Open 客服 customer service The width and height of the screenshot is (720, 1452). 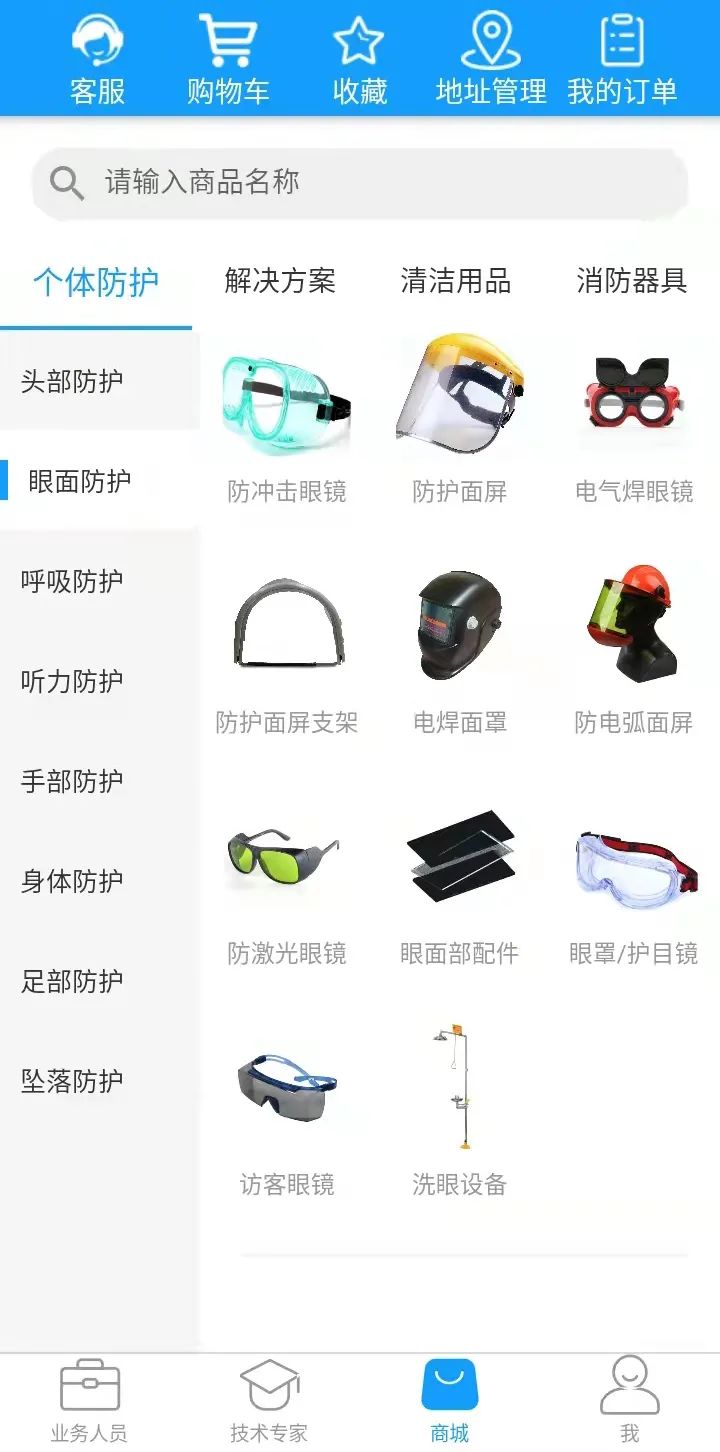tap(97, 60)
